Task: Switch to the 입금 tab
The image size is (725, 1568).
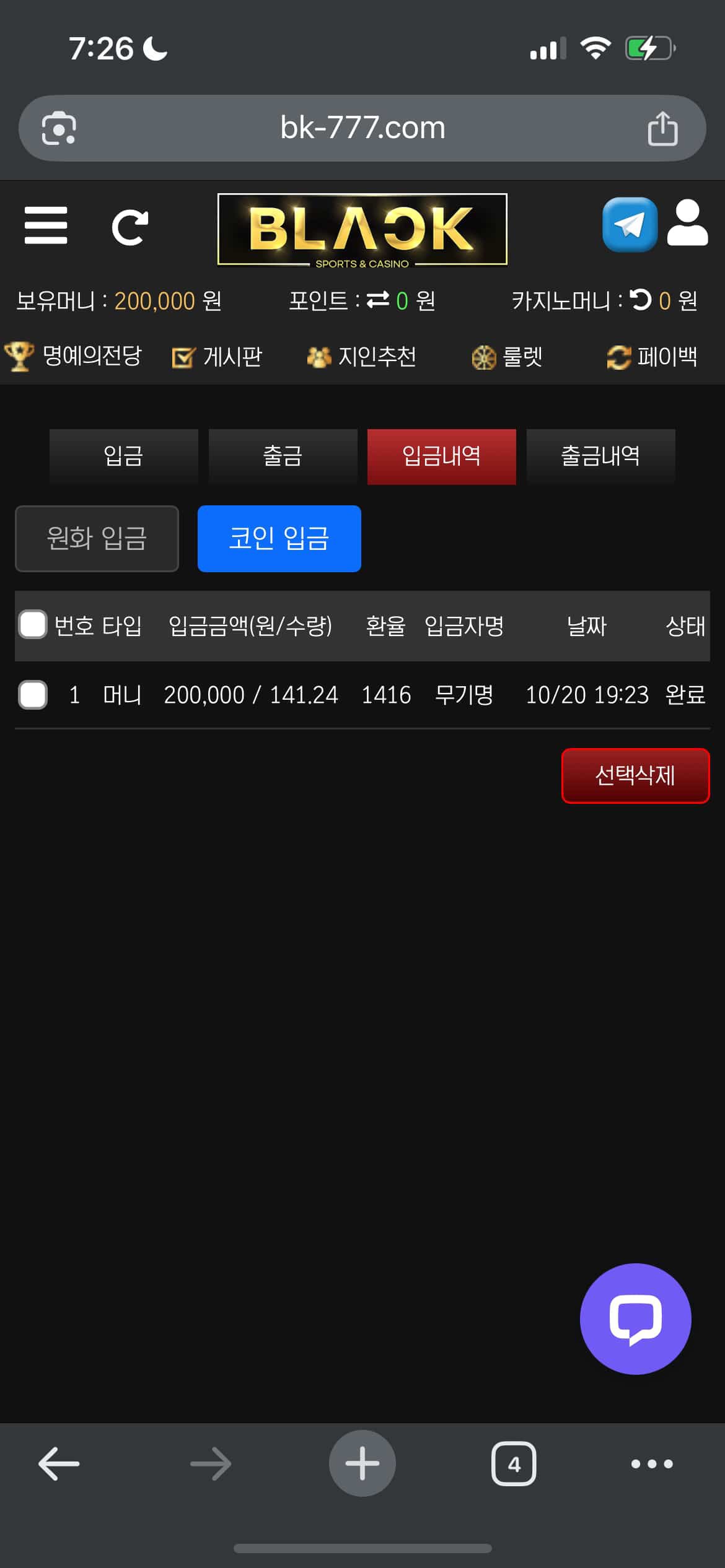Action: click(124, 456)
